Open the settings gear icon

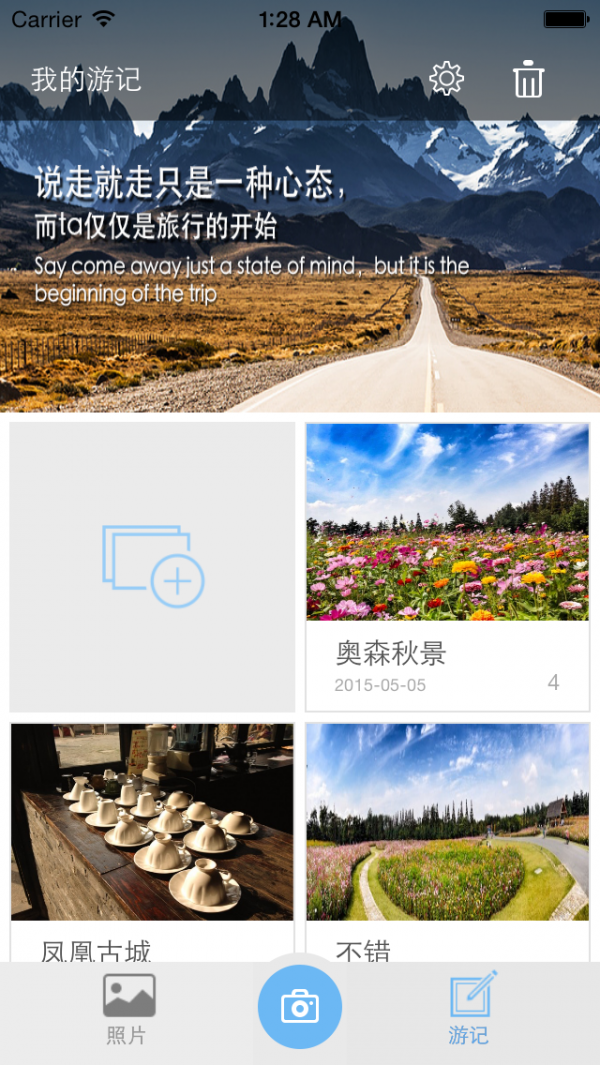(x=446, y=79)
